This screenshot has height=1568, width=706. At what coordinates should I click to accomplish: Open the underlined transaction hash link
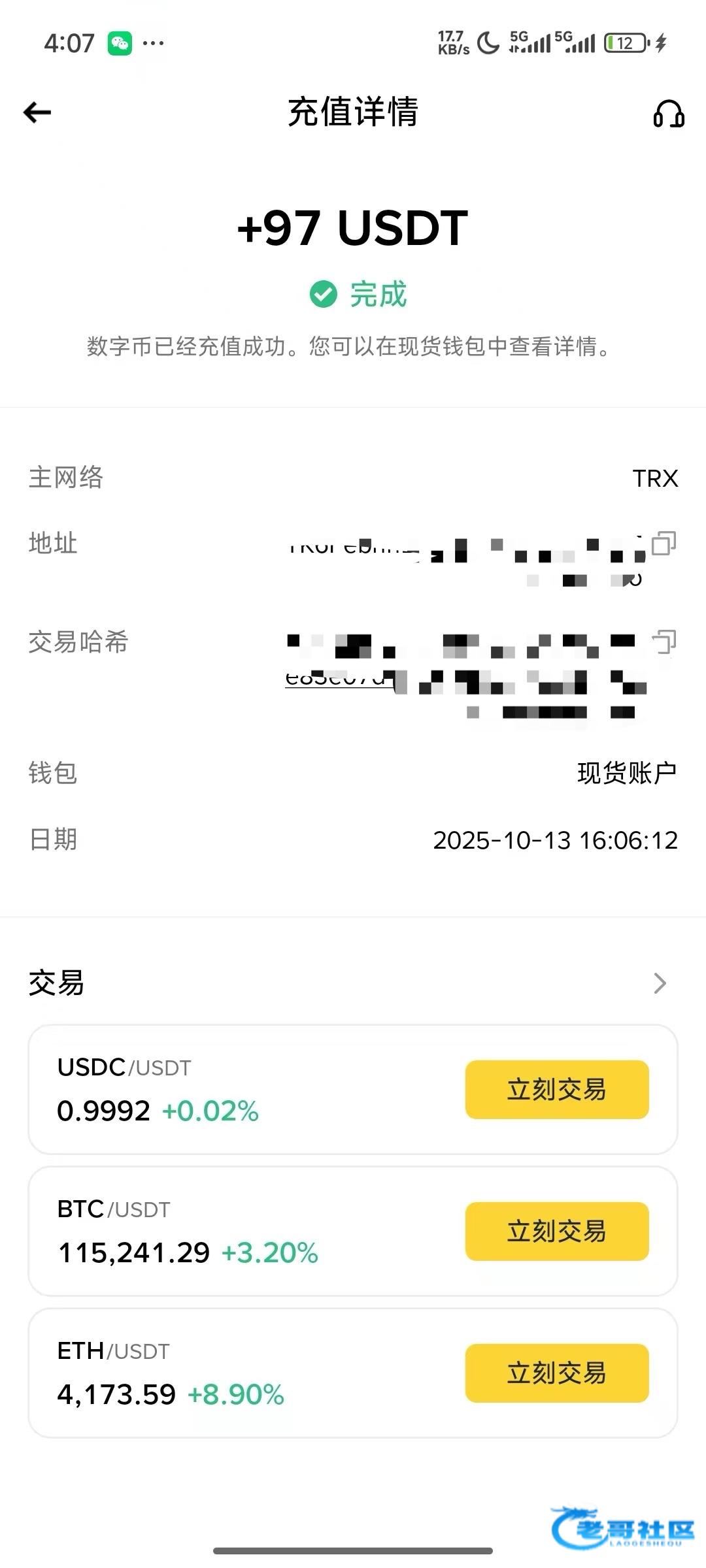coord(337,679)
